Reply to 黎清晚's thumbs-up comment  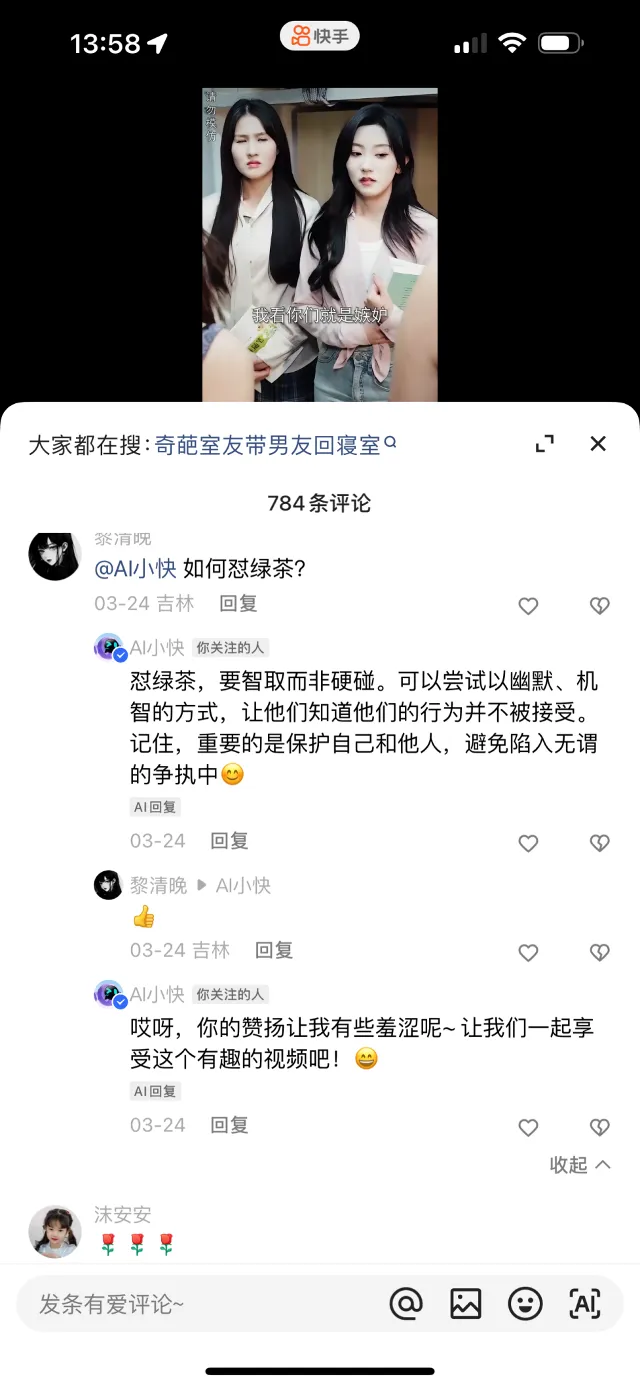coord(273,950)
